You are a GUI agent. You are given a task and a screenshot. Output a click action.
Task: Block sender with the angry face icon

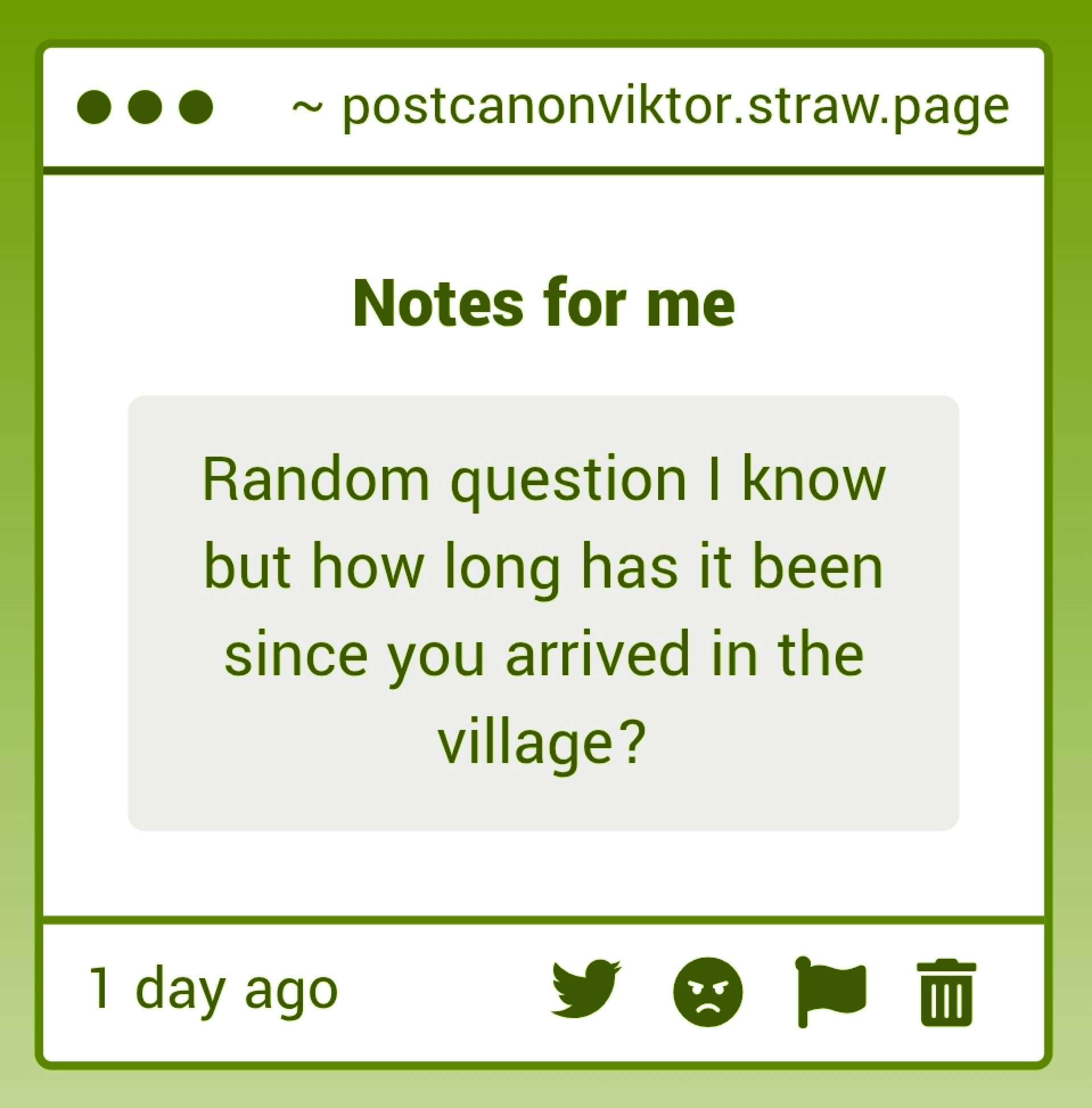pos(708,992)
